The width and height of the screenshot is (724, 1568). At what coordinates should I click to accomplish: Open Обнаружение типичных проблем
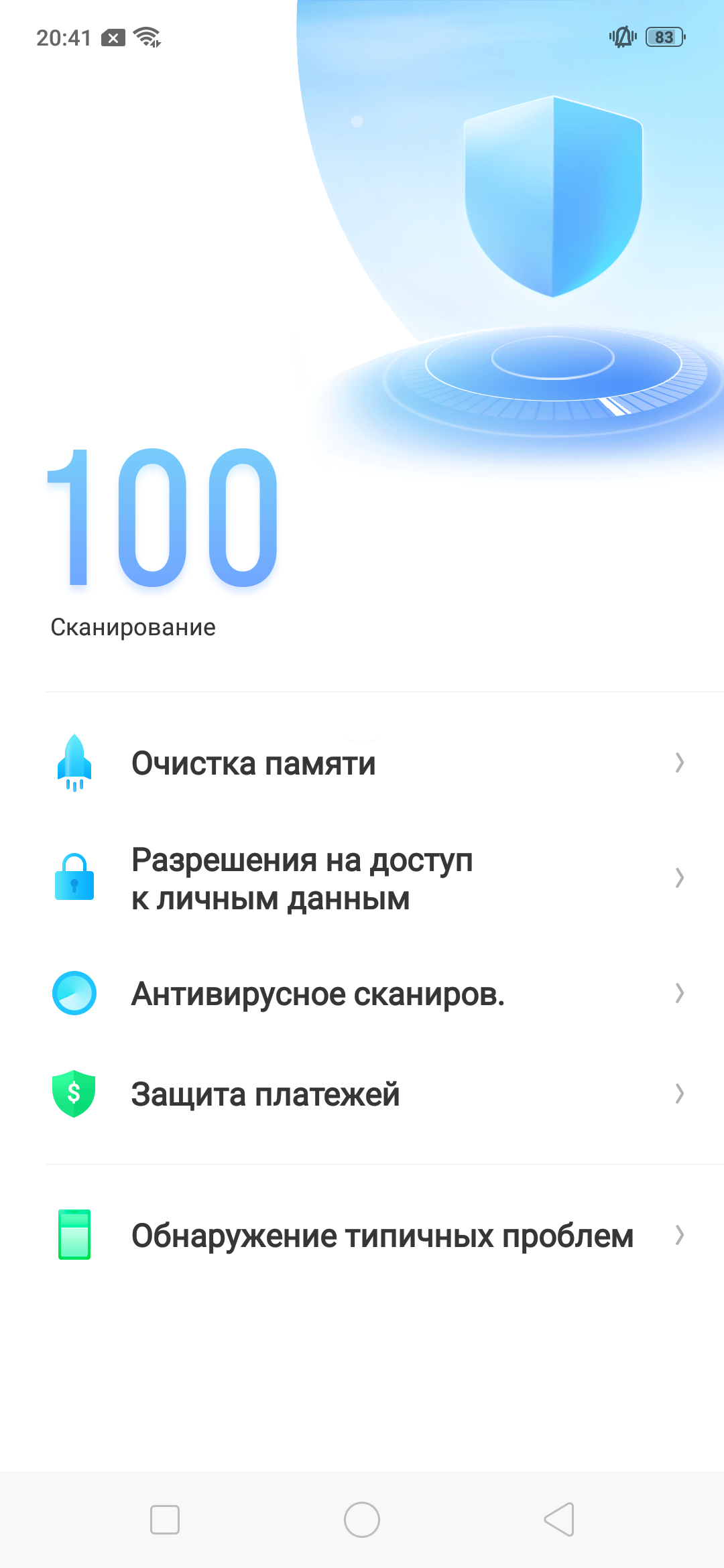[382, 1236]
